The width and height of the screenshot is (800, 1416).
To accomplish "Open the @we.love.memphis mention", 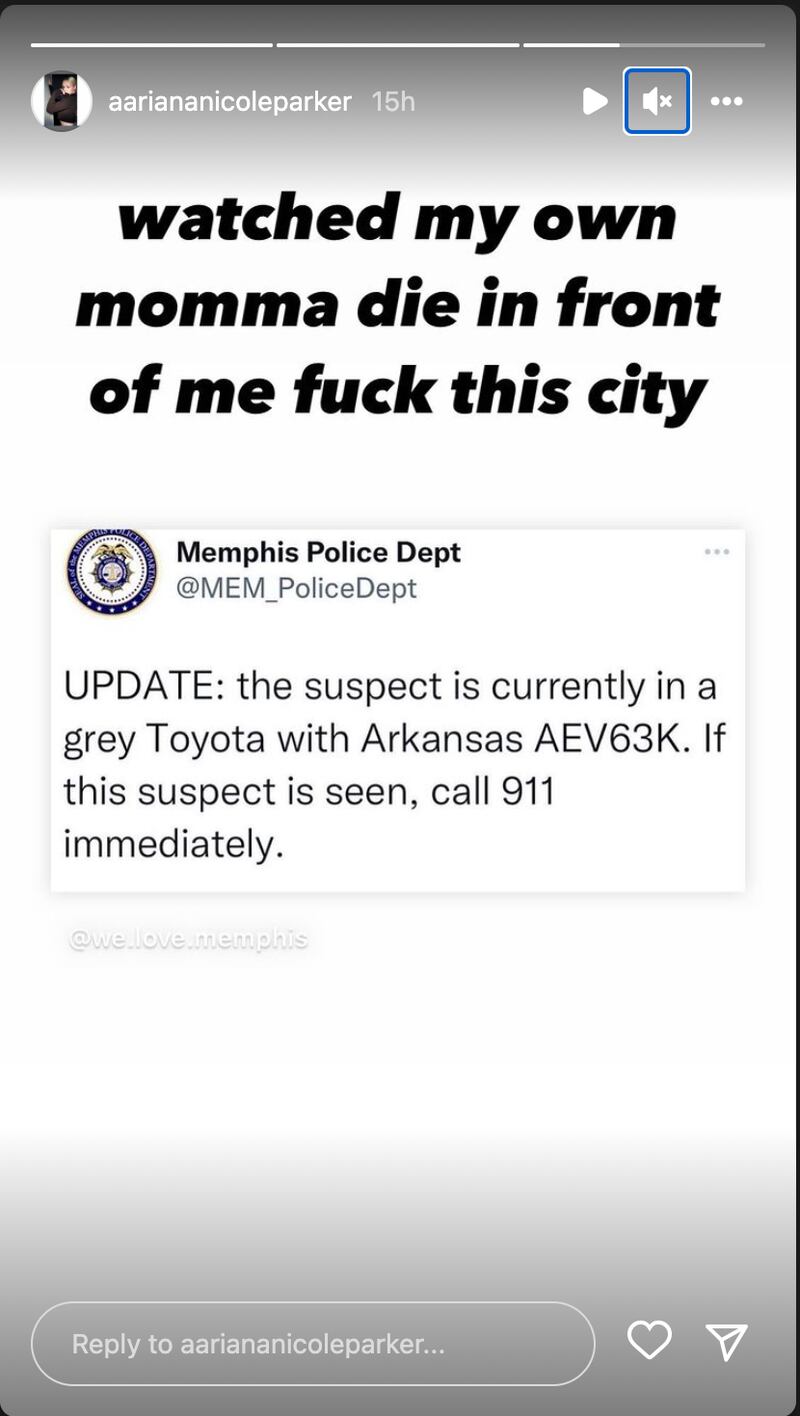I will point(188,940).
